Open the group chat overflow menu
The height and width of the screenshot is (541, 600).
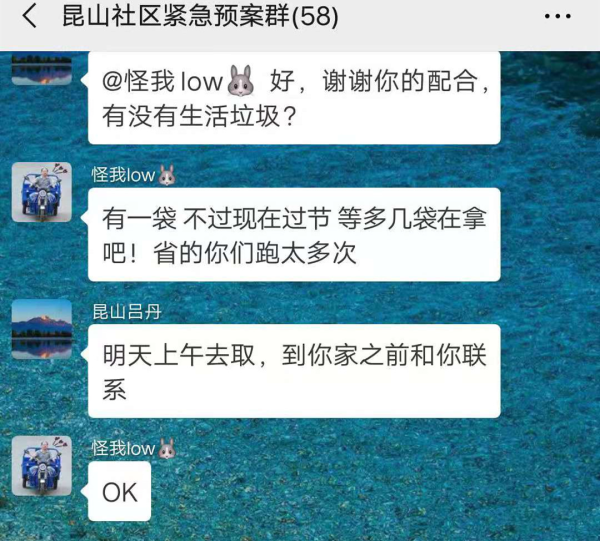coord(557,17)
